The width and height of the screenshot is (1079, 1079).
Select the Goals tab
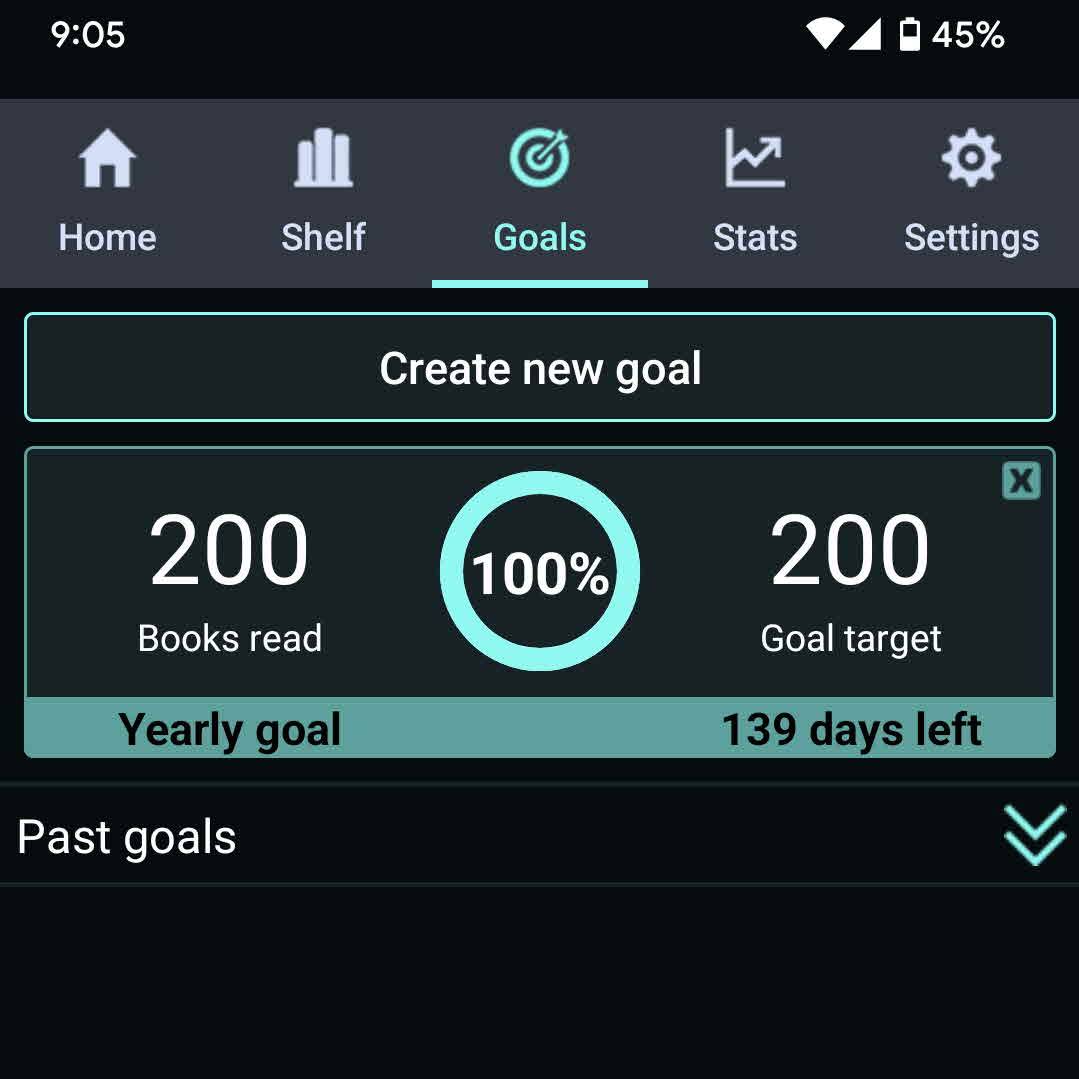(x=539, y=195)
